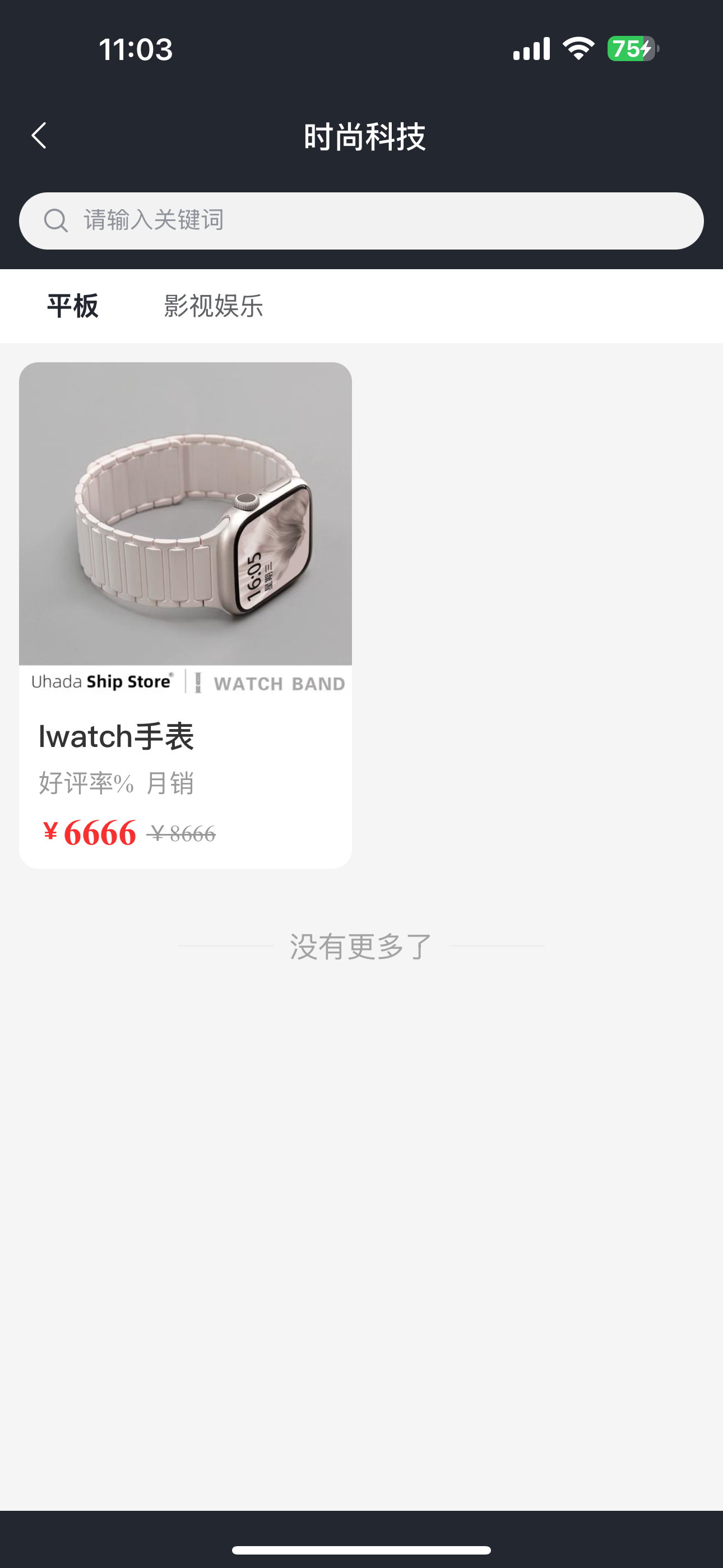The image size is (723, 1568).
Task: Select the 平板 tab
Action: pos(72,306)
